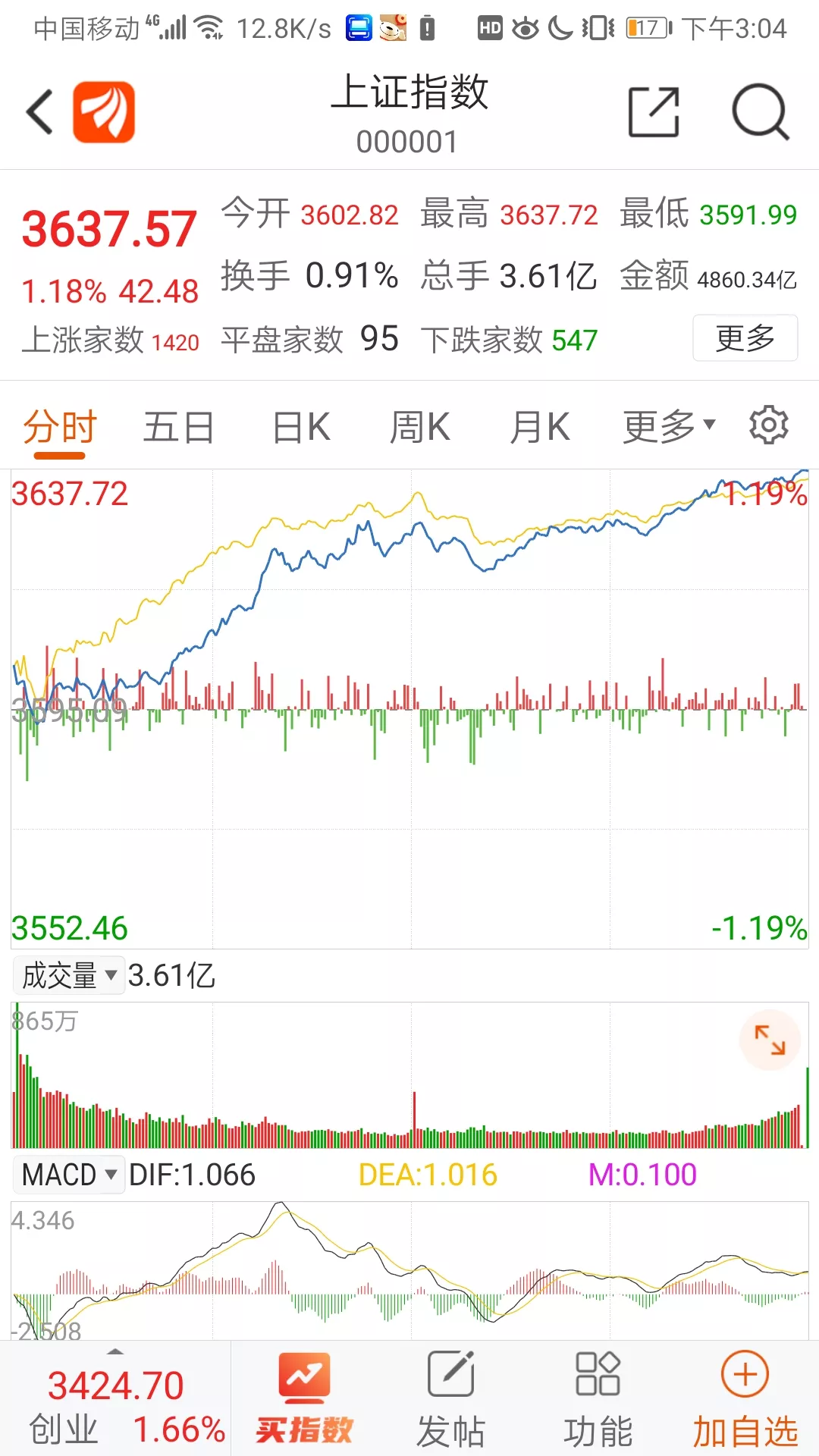
Task: Tap the 更多 button beside 下跌家数
Action: tap(745, 338)
